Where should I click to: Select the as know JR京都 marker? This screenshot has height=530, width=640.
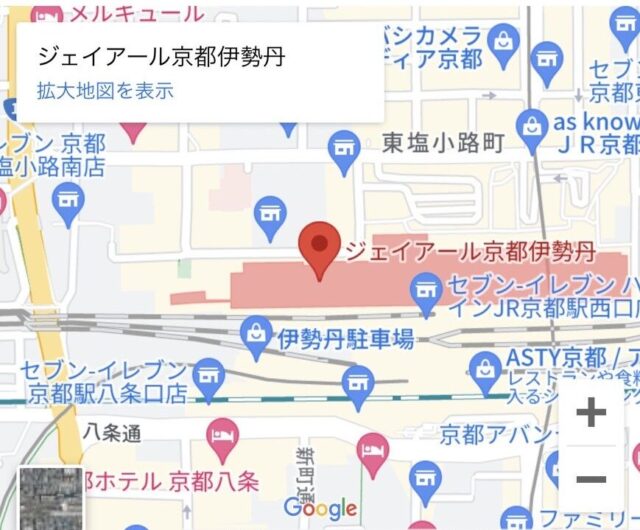coord(531,127)
